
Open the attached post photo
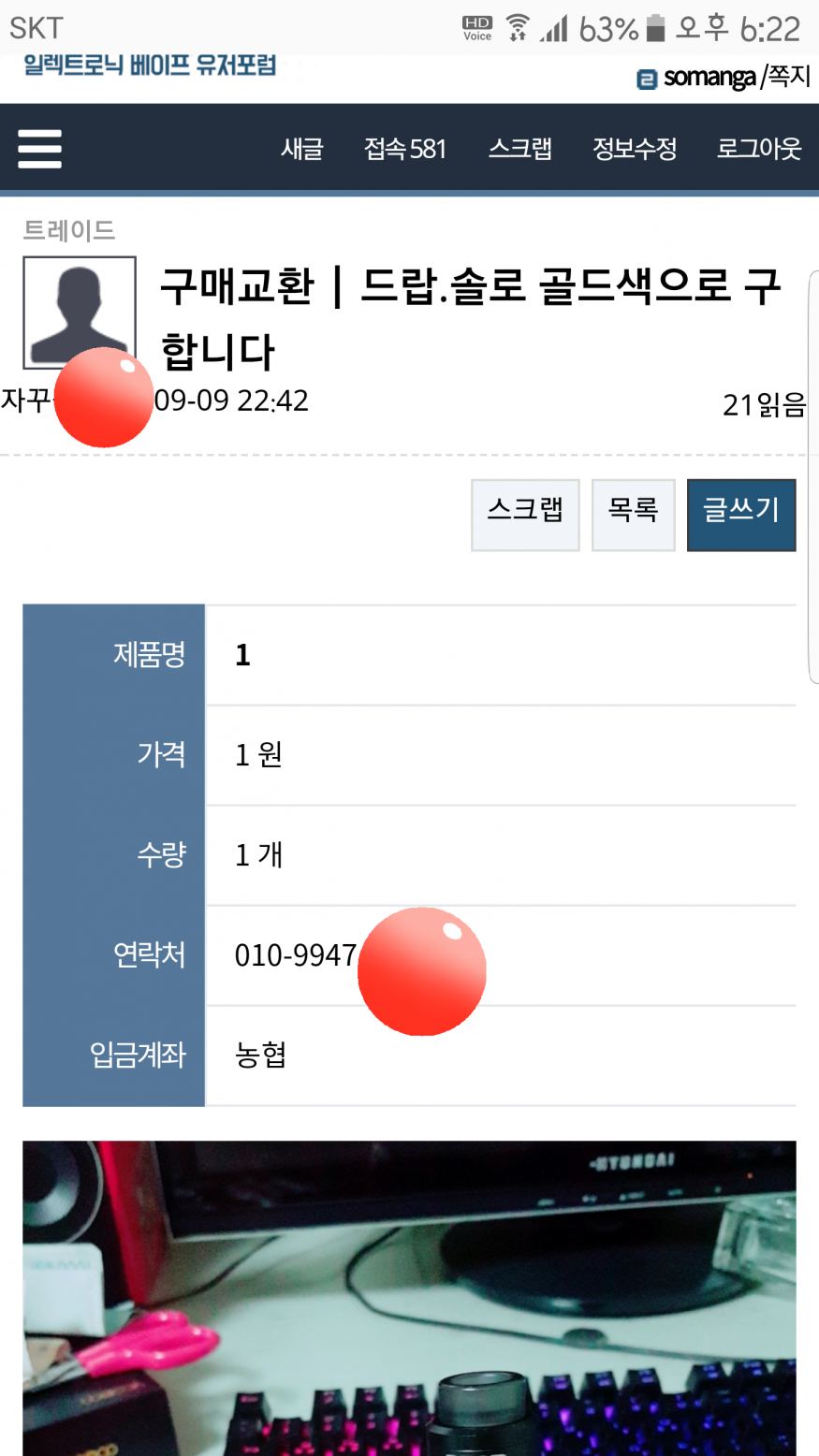point(409,1299)
